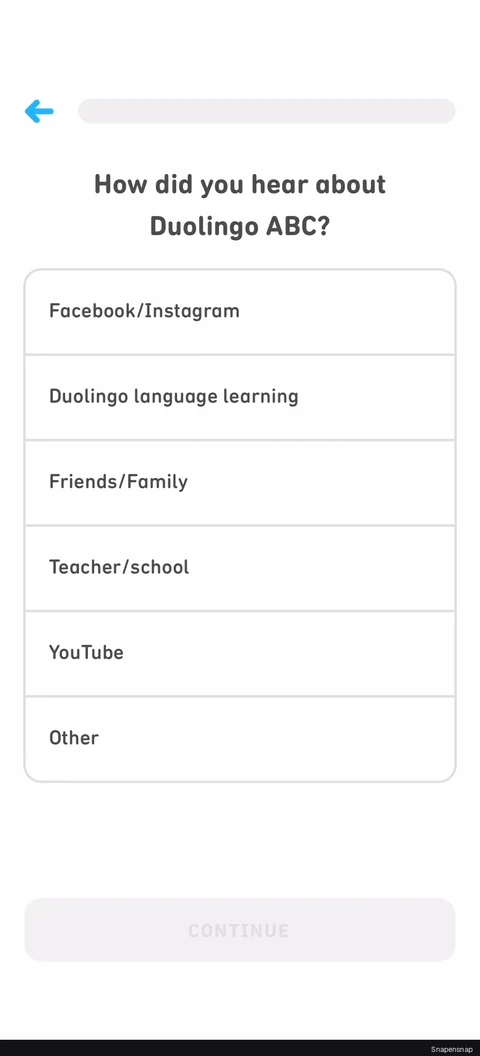Select Teacher/school as the source
Viewport: 480px width, 1056px height.
pyautogui.click(x=240, y=568)
